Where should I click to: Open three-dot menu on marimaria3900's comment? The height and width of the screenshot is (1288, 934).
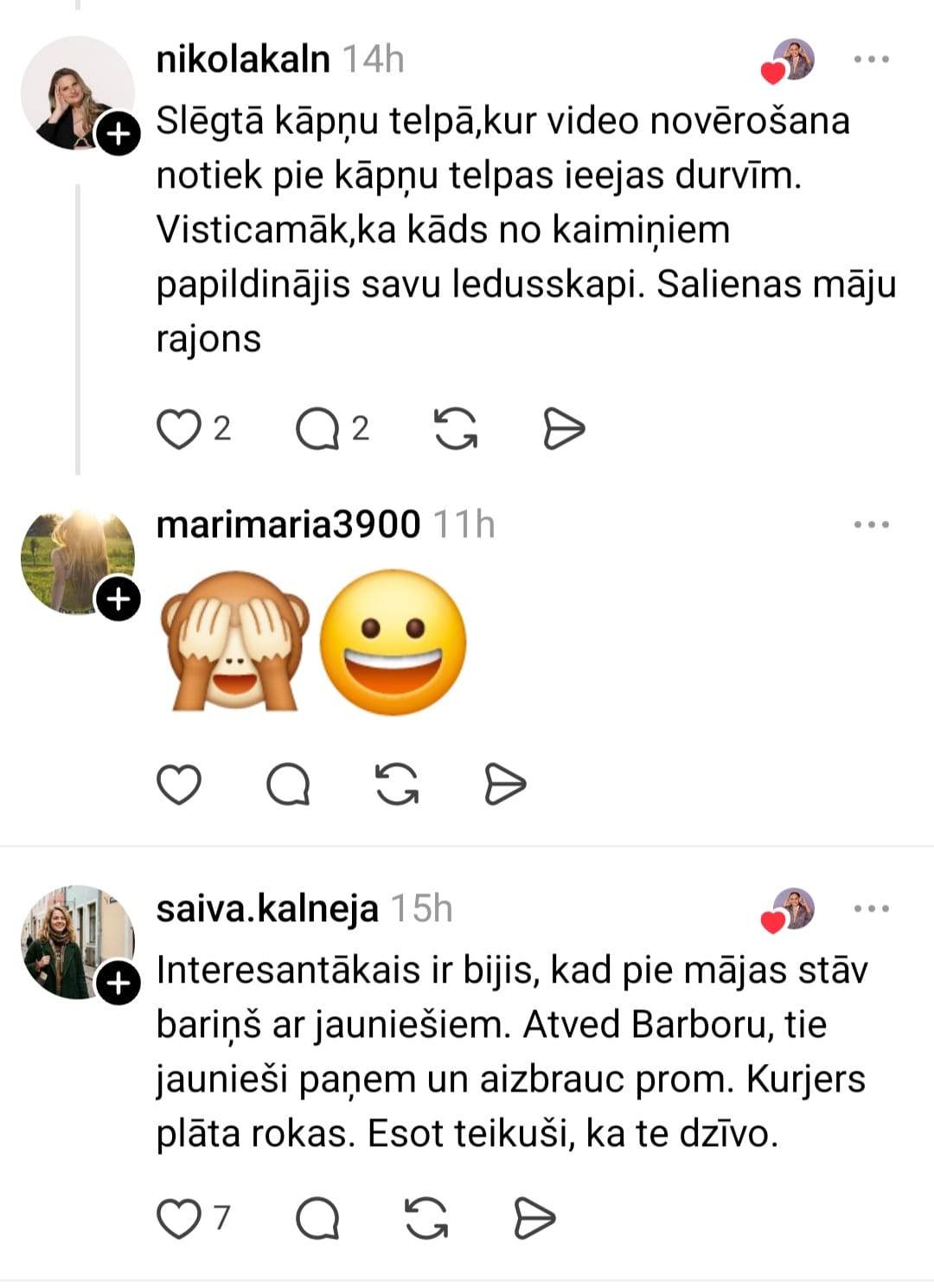(x=871, y=525)
